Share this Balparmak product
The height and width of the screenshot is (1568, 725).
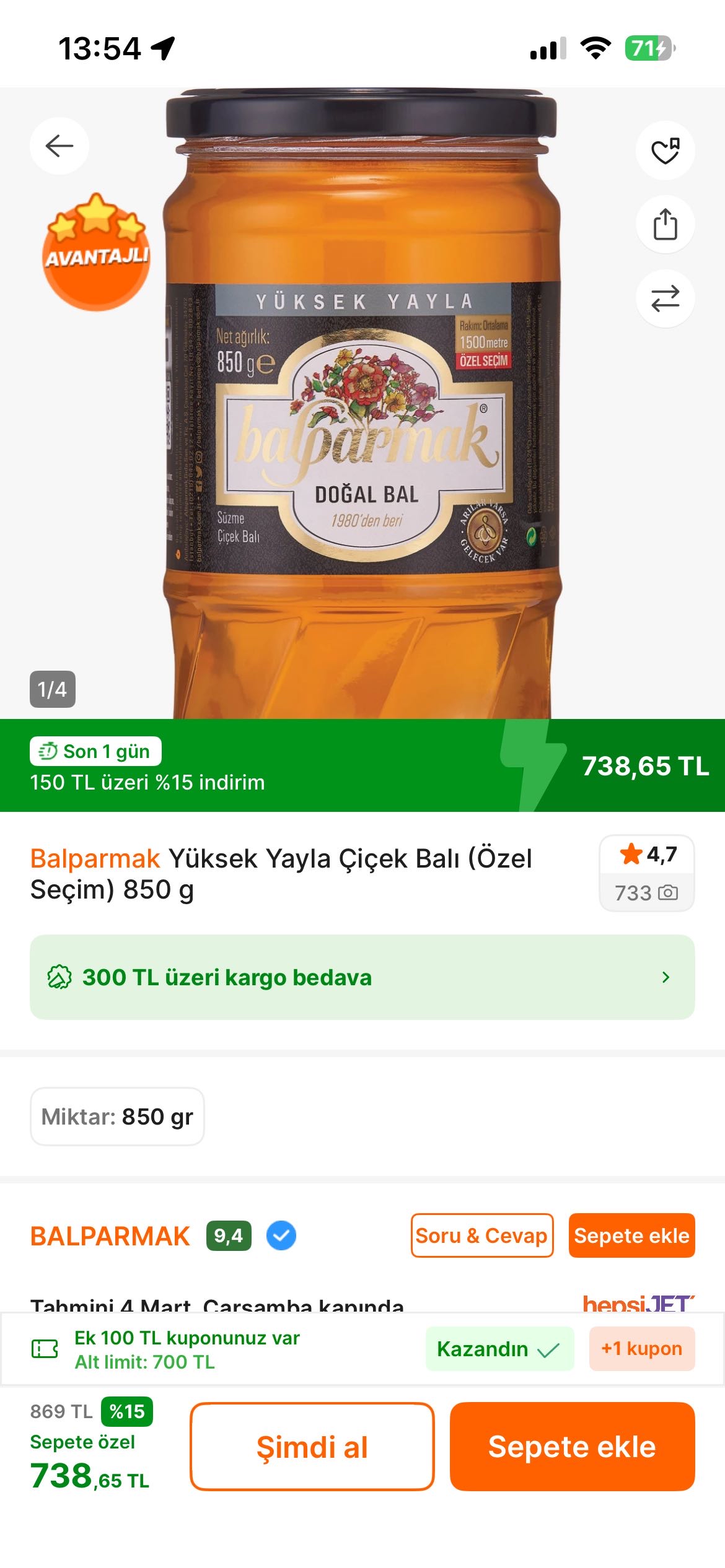coord(665,224)
